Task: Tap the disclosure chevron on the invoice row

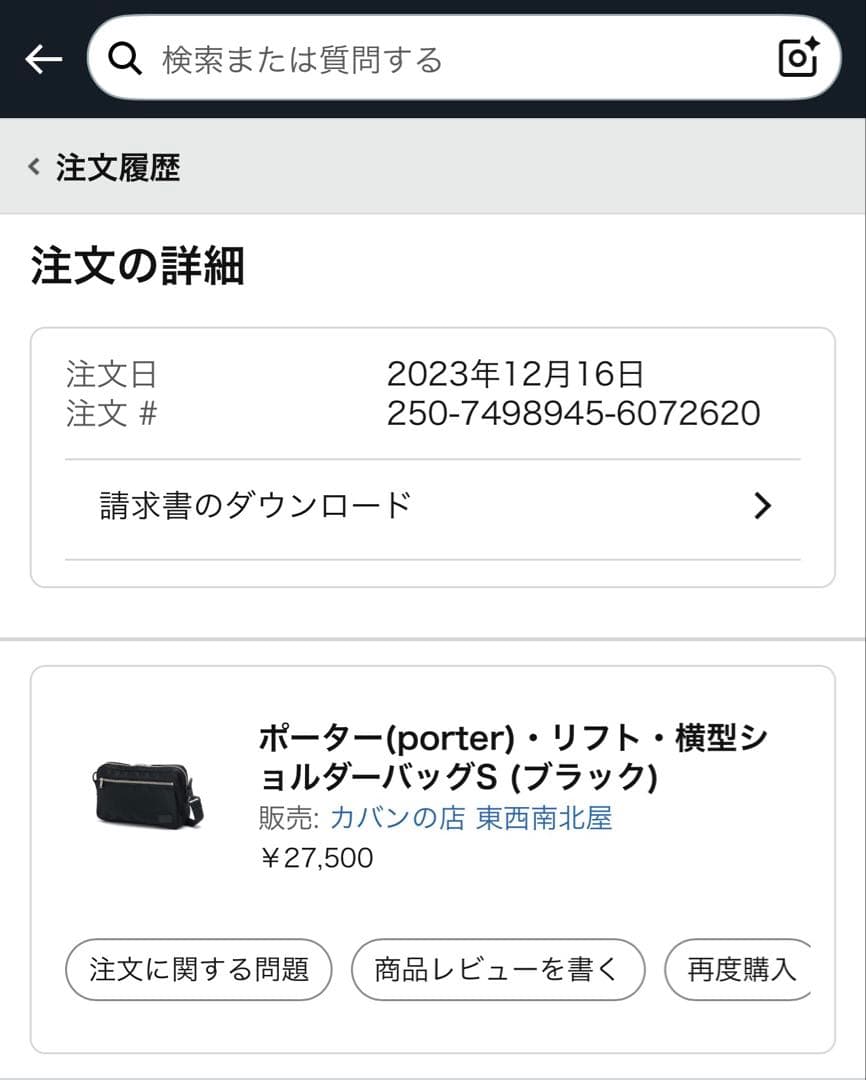Action: [x=762, y=507]
